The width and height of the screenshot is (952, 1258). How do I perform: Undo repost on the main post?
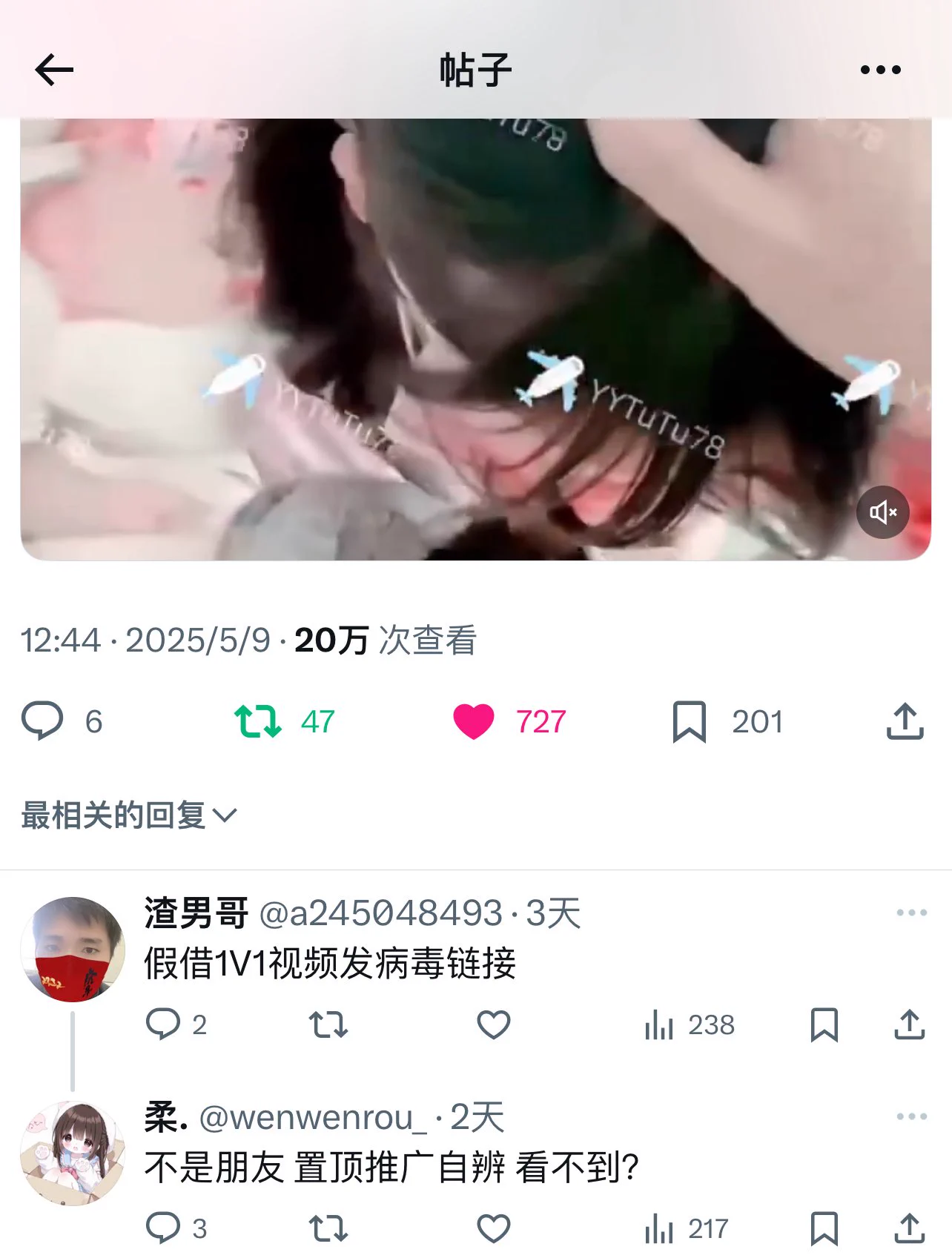pyautogui.click(x=258, y=721)
